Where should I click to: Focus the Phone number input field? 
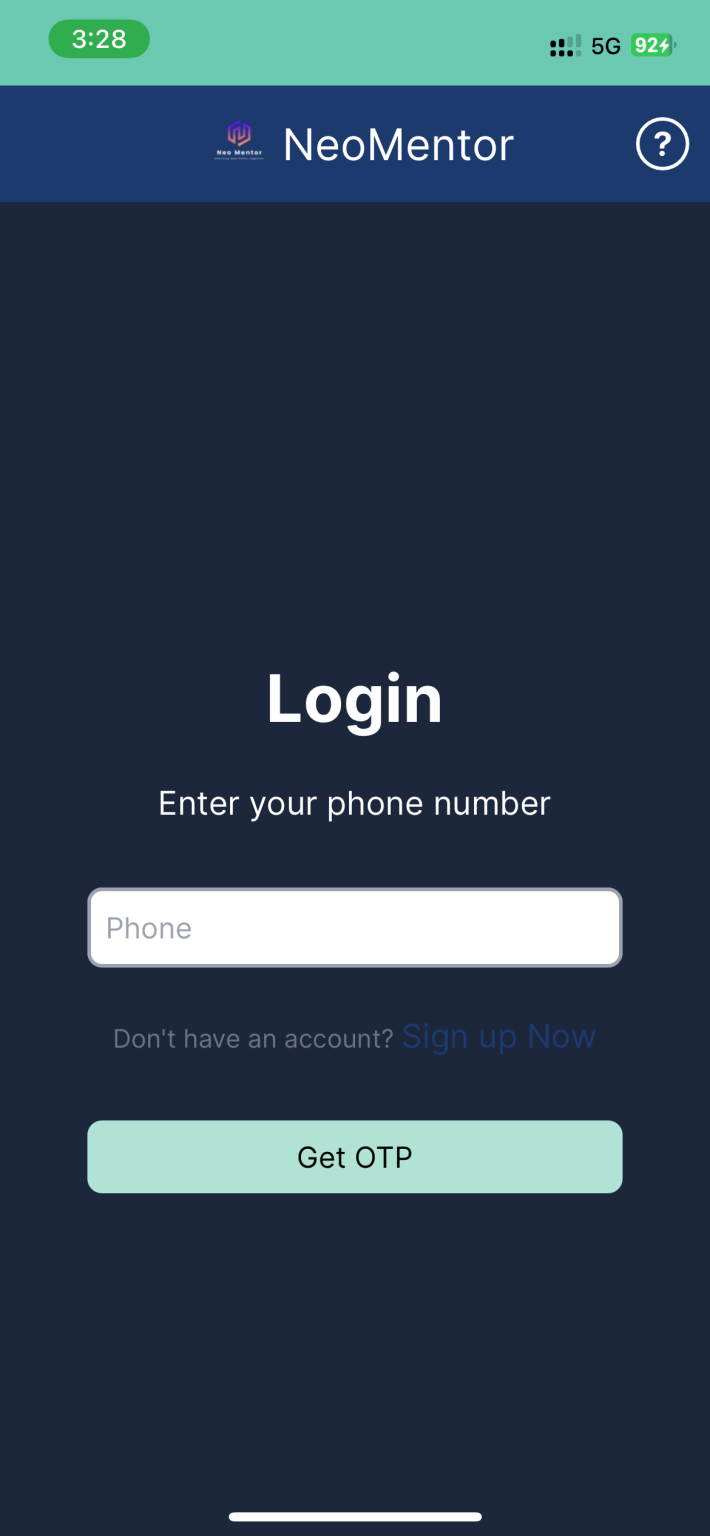[355, 928]
